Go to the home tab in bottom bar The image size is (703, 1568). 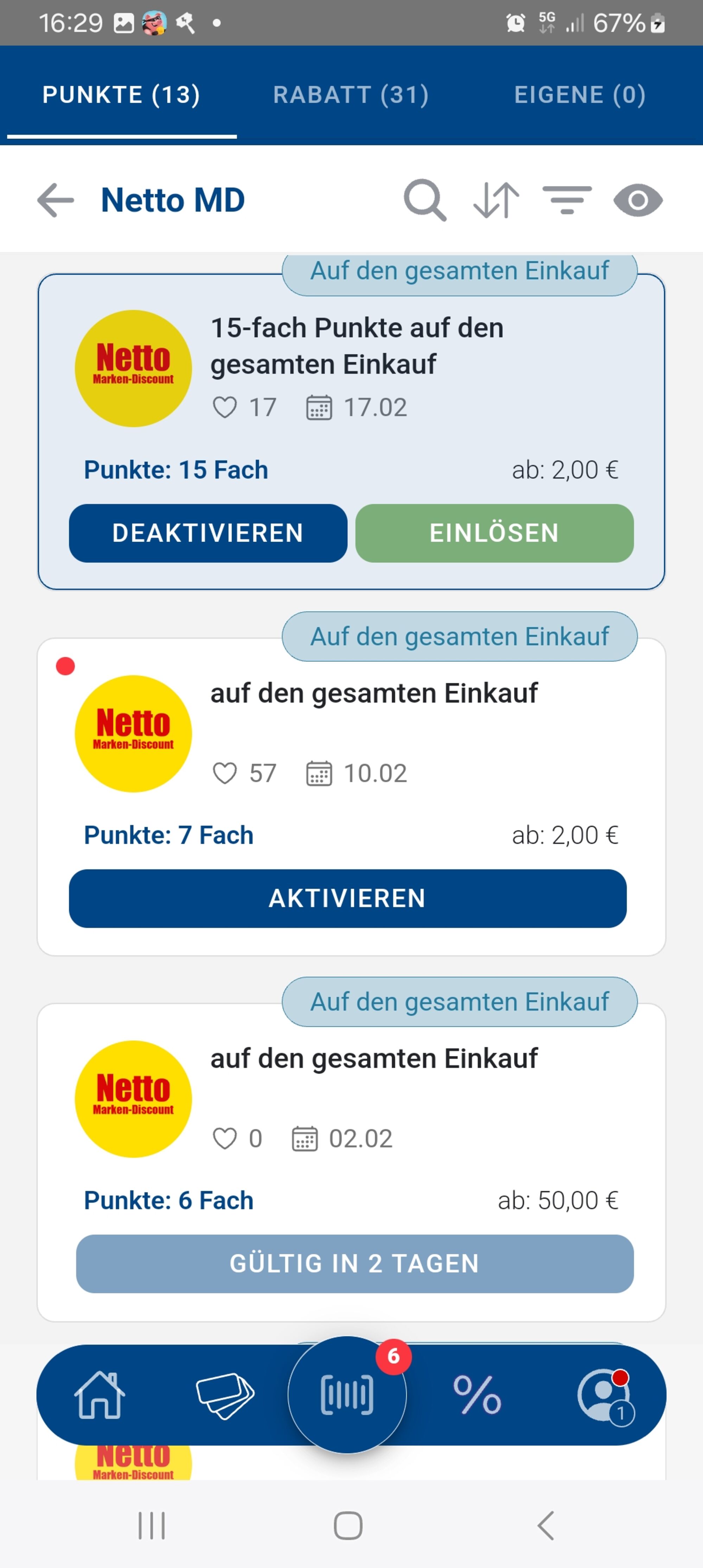click(99, 1395)
